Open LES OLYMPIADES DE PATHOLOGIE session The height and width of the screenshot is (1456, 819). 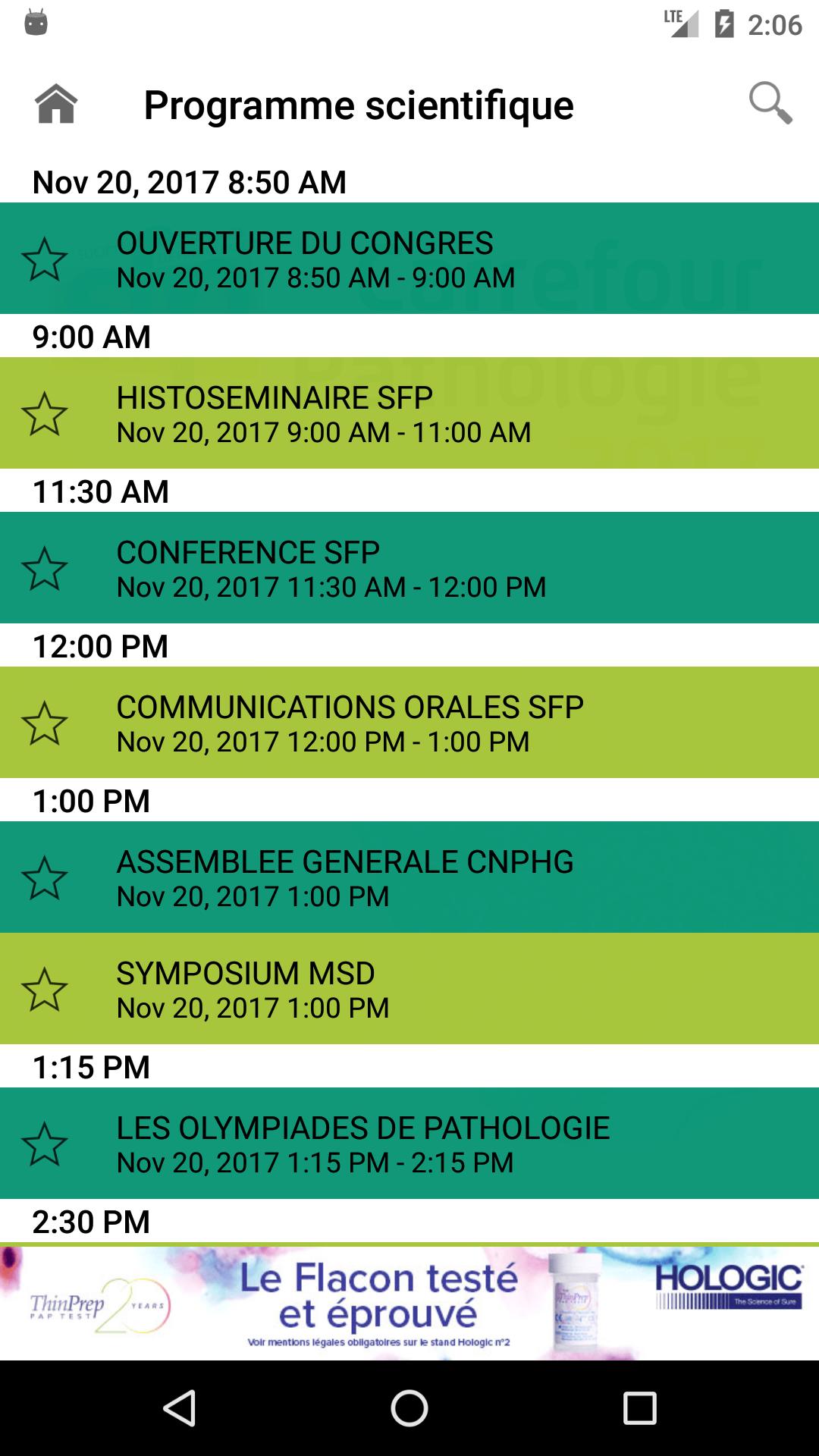click(425, 1144)
